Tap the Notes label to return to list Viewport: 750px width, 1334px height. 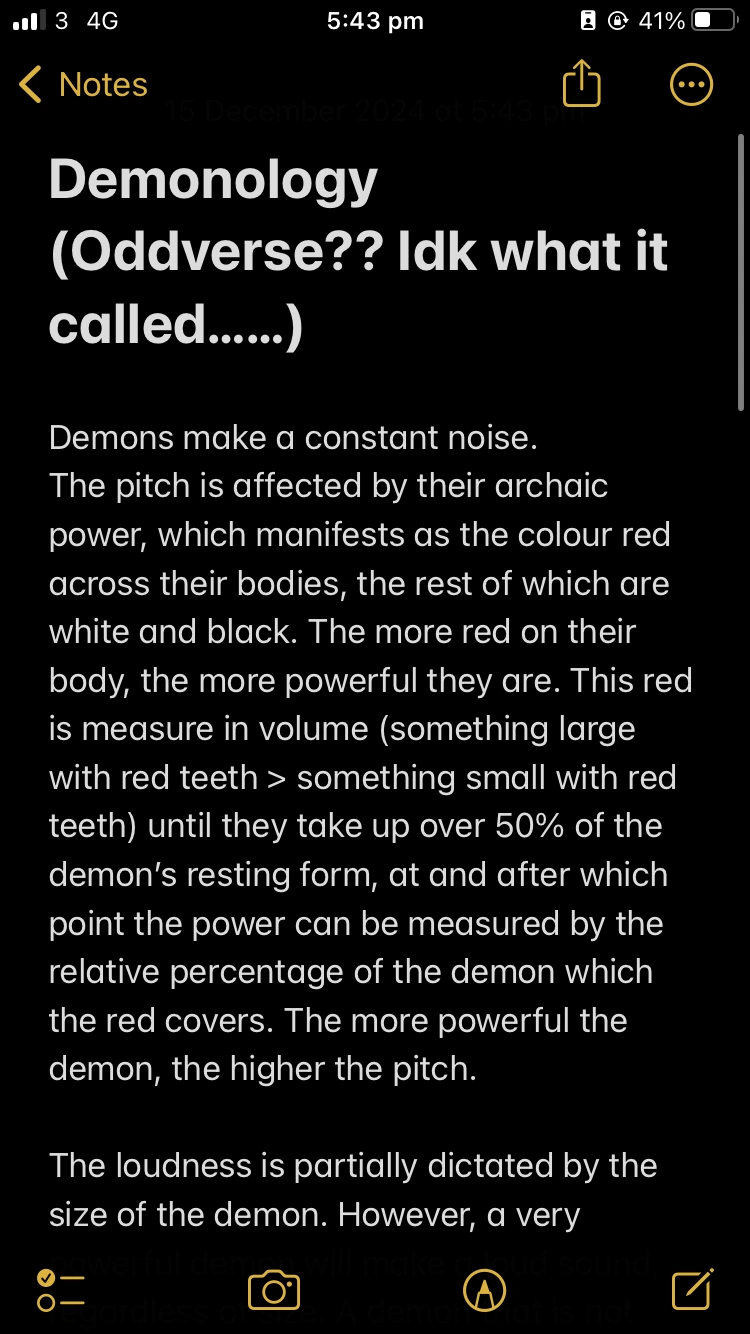pos(103,84)
